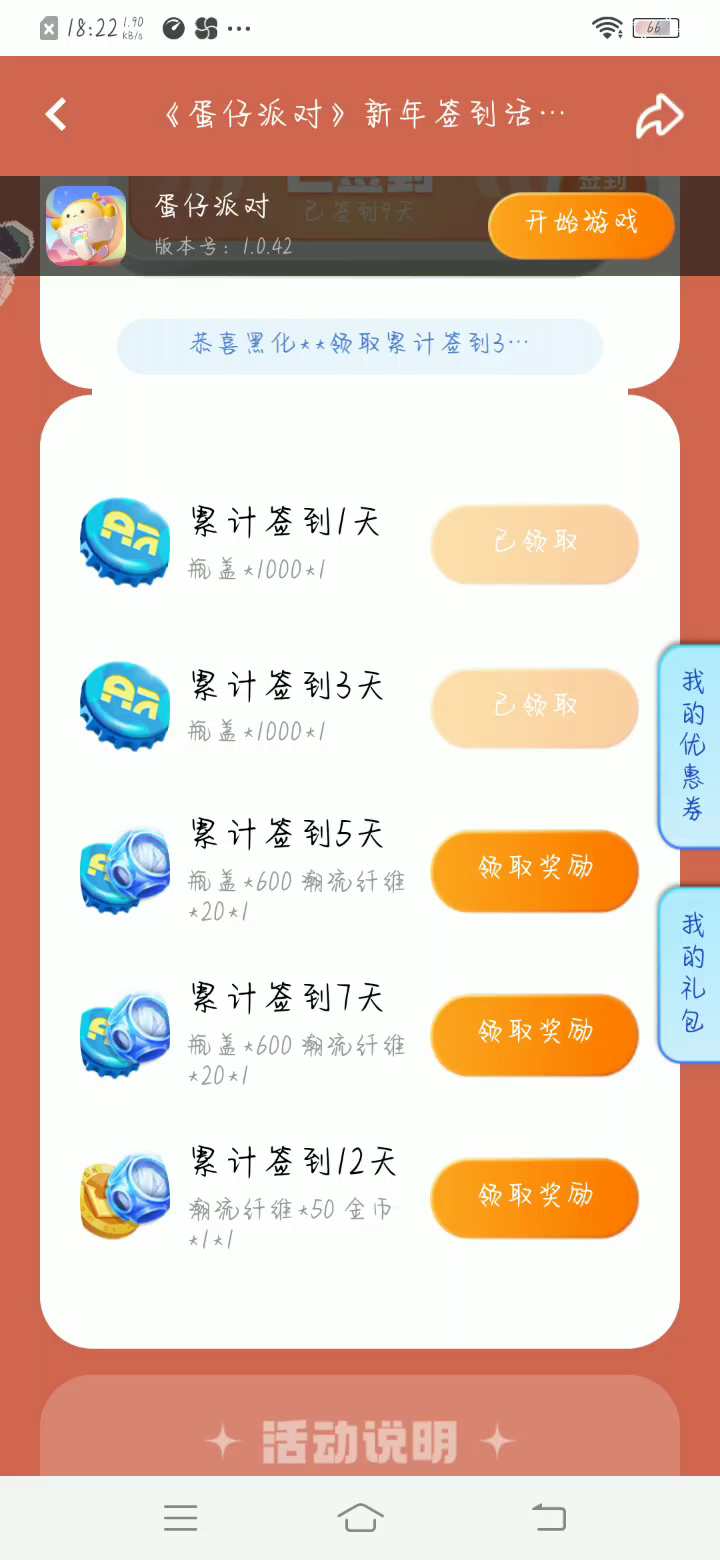Go back using the top-left arrow

point(56,115)
